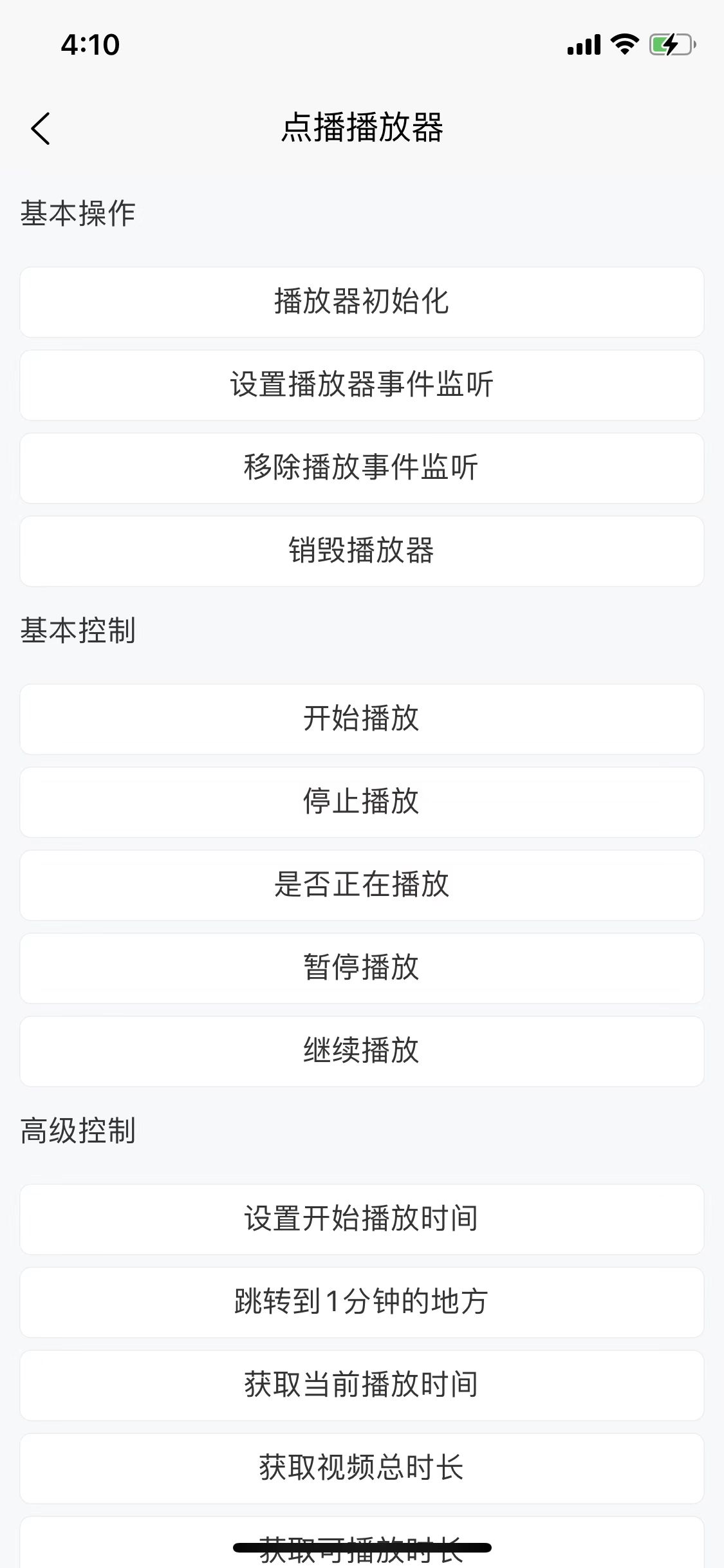Choose 移除播放事件监听

pos(362,468)
